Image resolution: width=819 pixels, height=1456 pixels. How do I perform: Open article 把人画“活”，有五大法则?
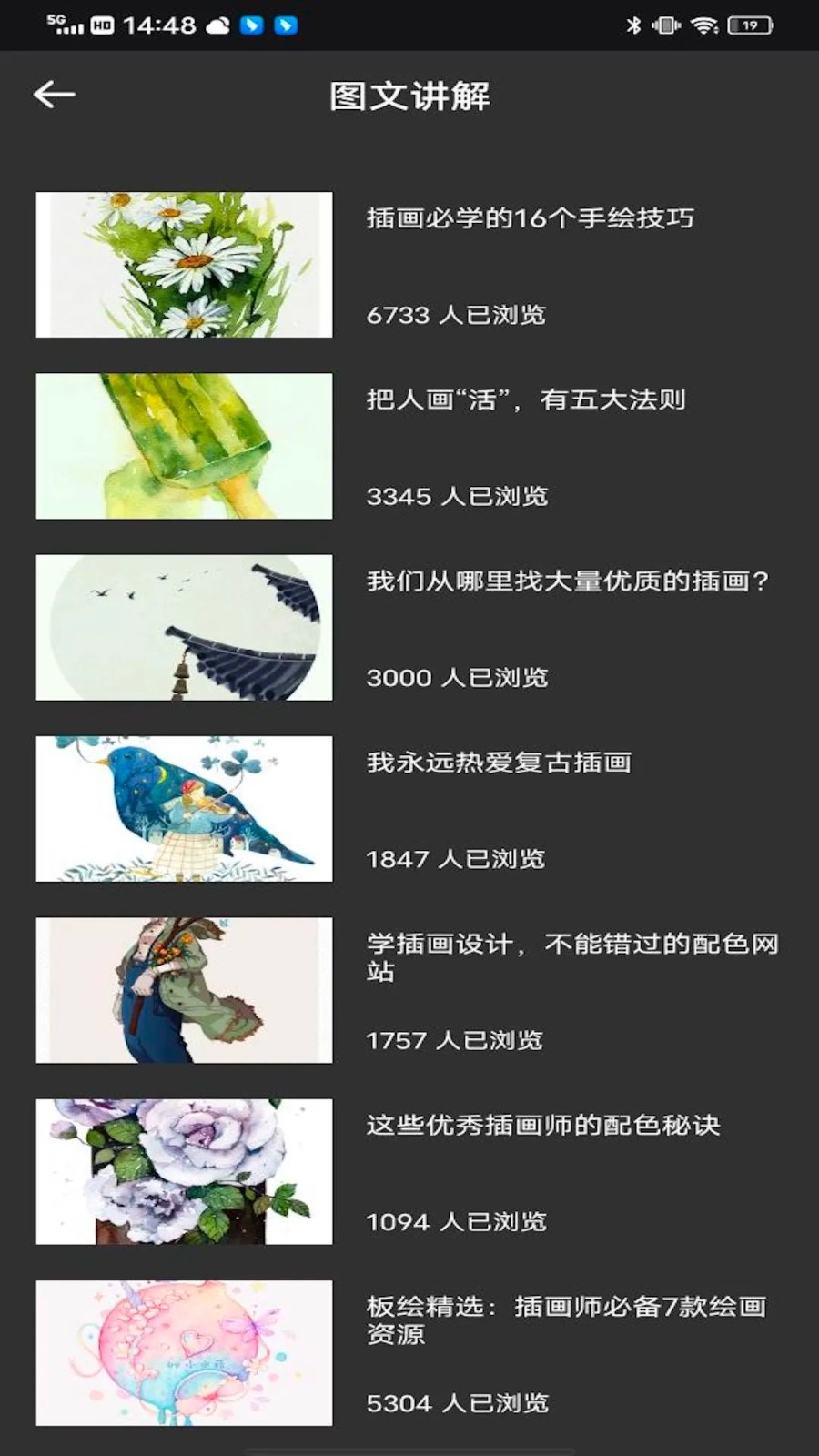[409, 446]
